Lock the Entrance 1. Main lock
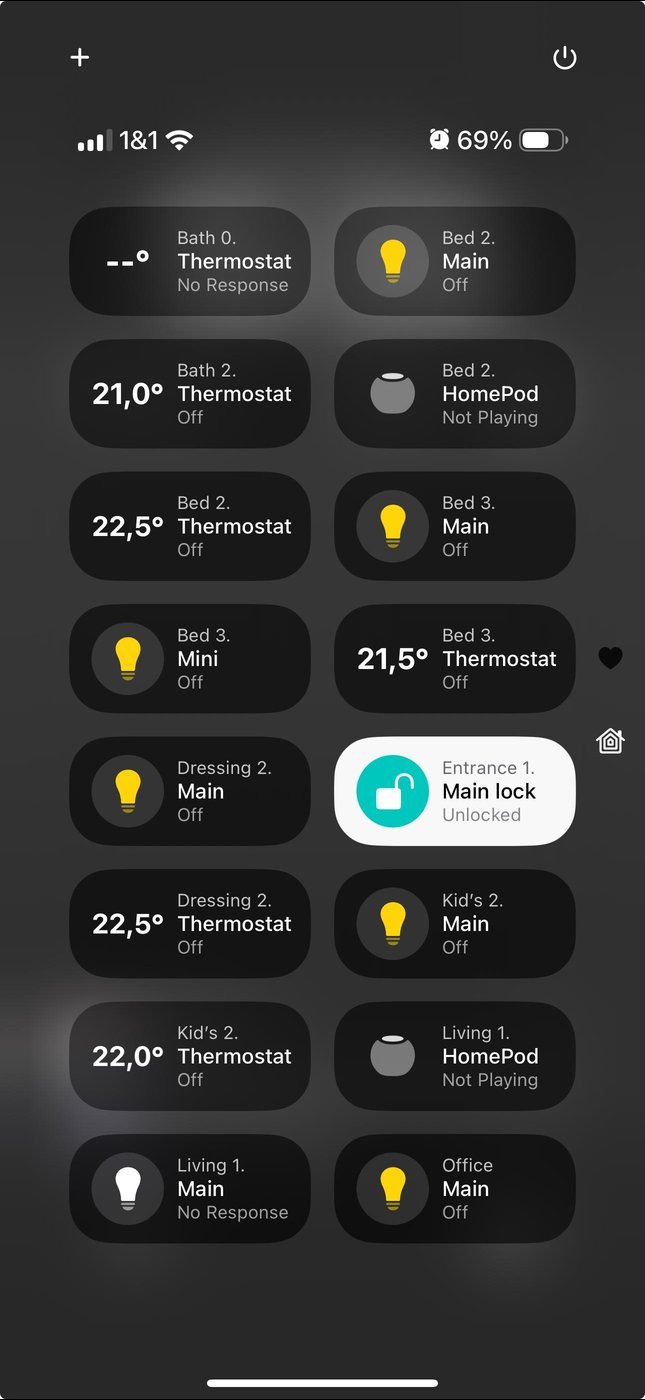Screen dimensions: 645x1400 click(x=393, y=791)
